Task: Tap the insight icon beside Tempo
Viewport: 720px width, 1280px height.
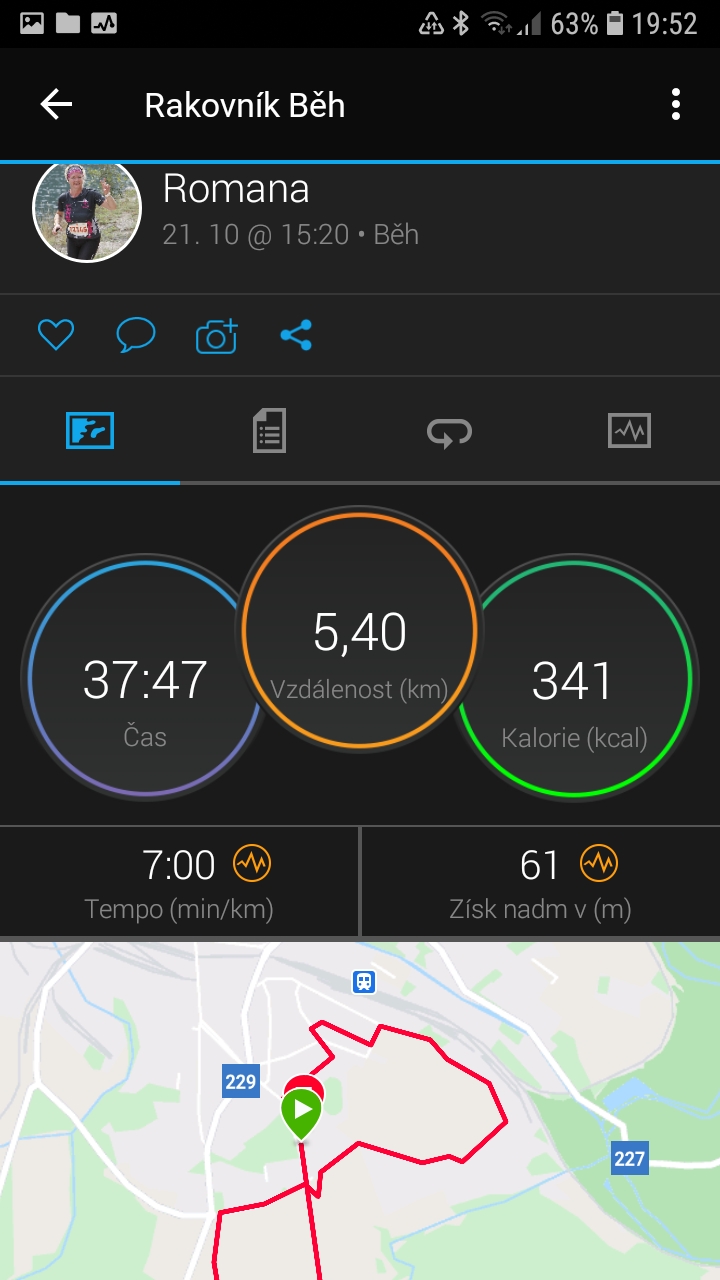Action: (252, 863)
